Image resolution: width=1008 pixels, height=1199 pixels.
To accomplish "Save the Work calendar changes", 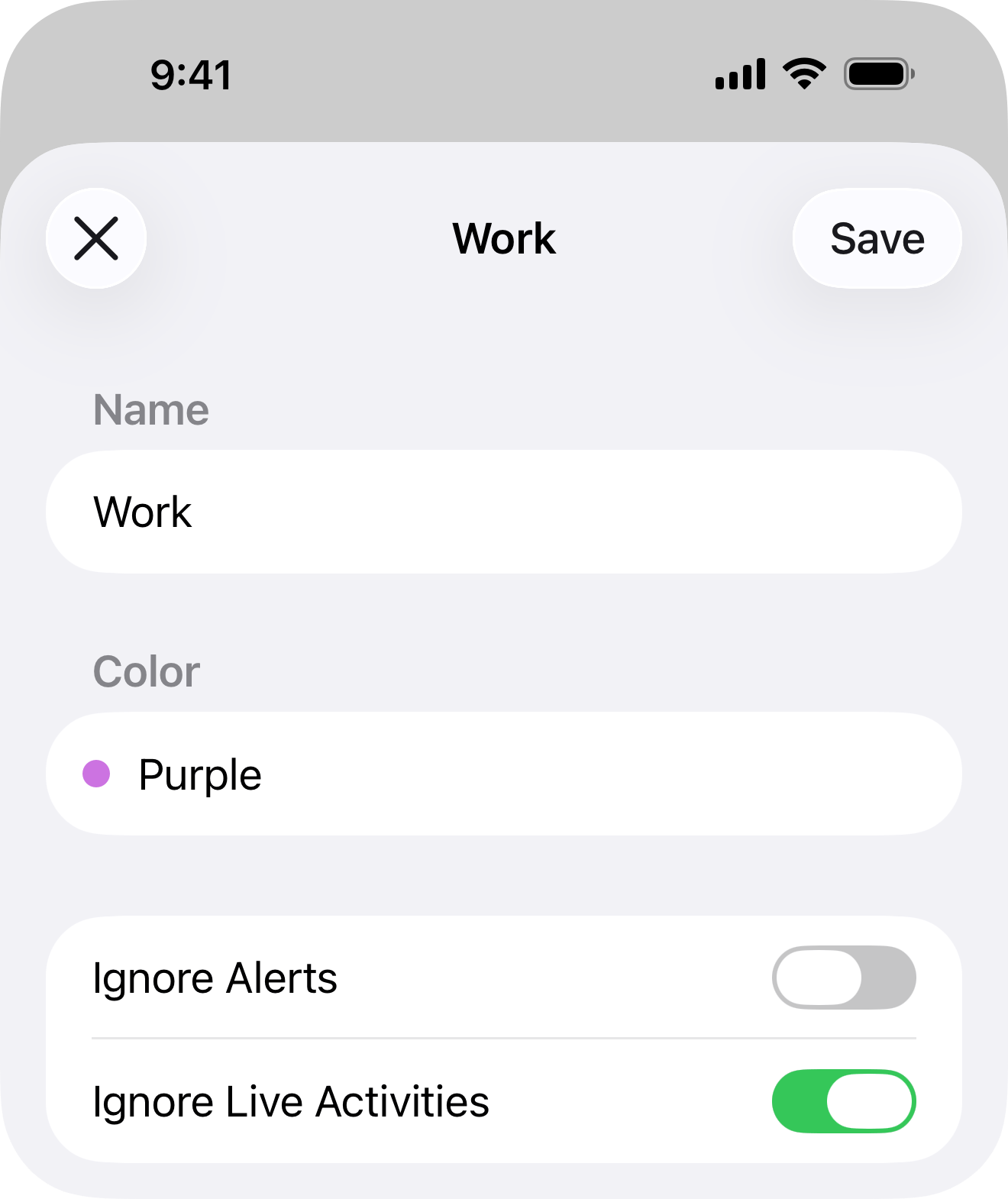I will click(877, 238).
